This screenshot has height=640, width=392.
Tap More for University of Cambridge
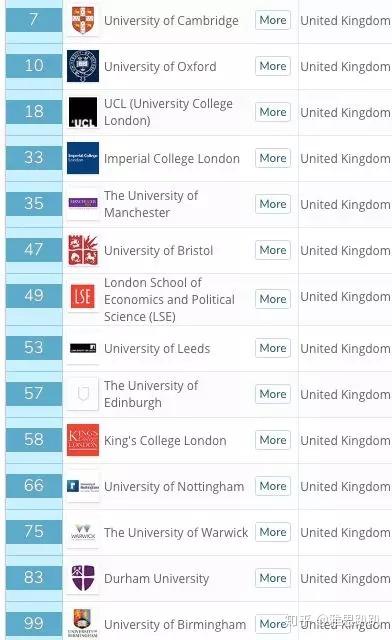tap(273, 20)
